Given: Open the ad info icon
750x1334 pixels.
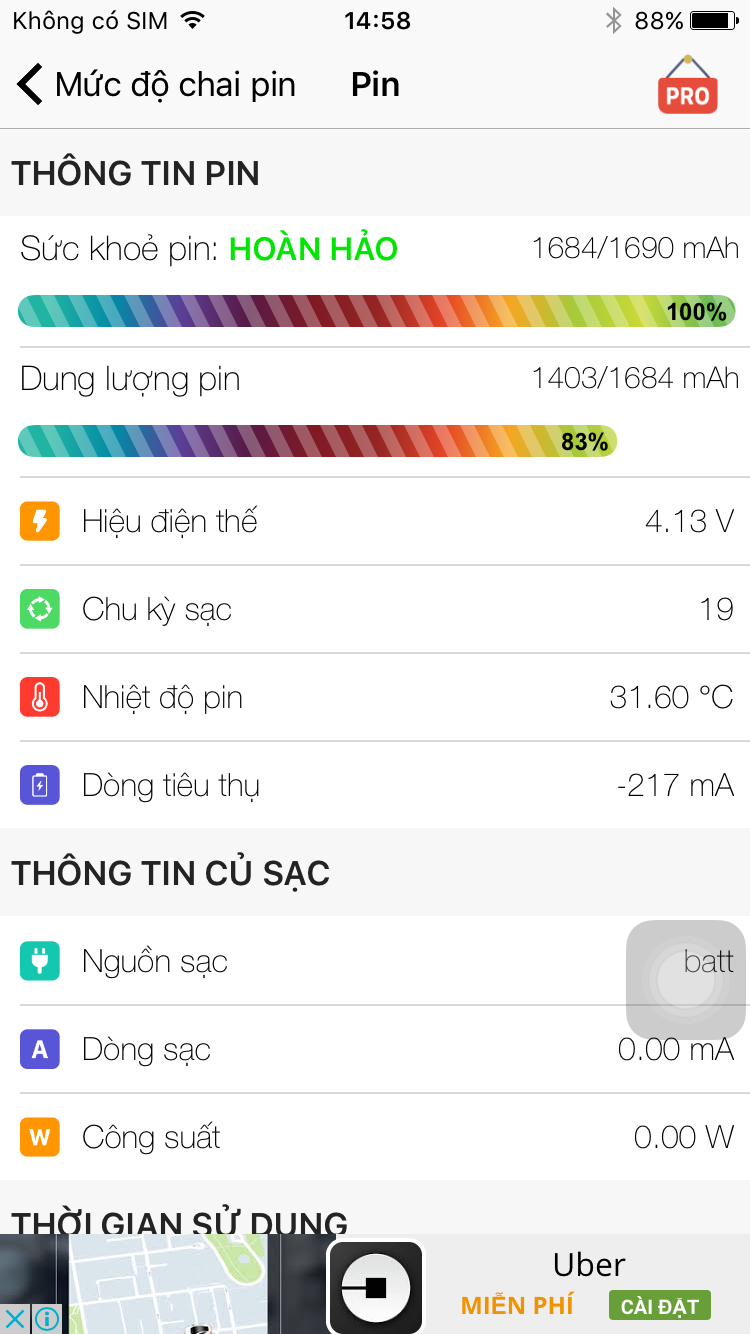Looking at the screenshot, I should (x=46, y=1319).
